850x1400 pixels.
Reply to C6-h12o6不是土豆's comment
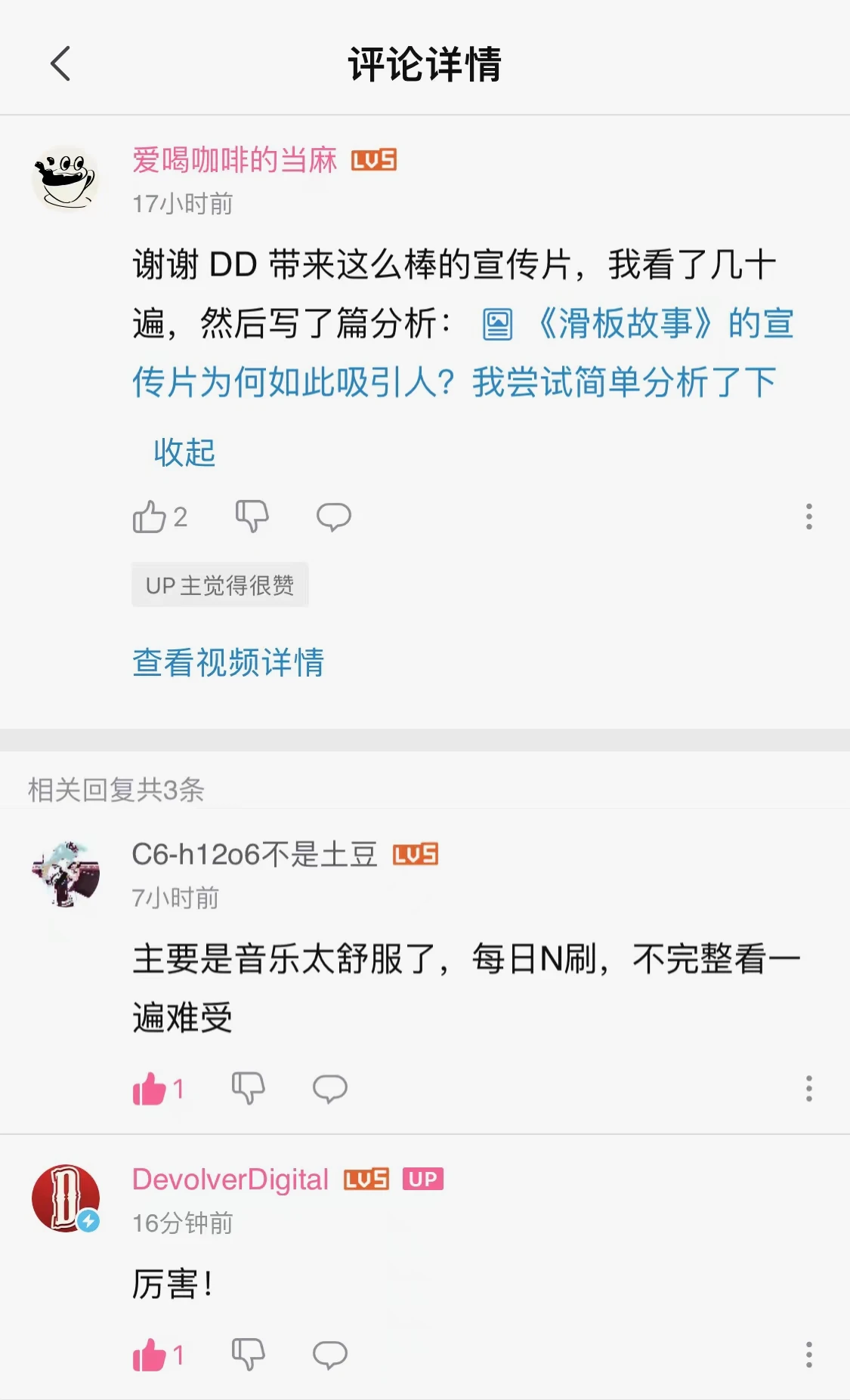[330, 1089]
